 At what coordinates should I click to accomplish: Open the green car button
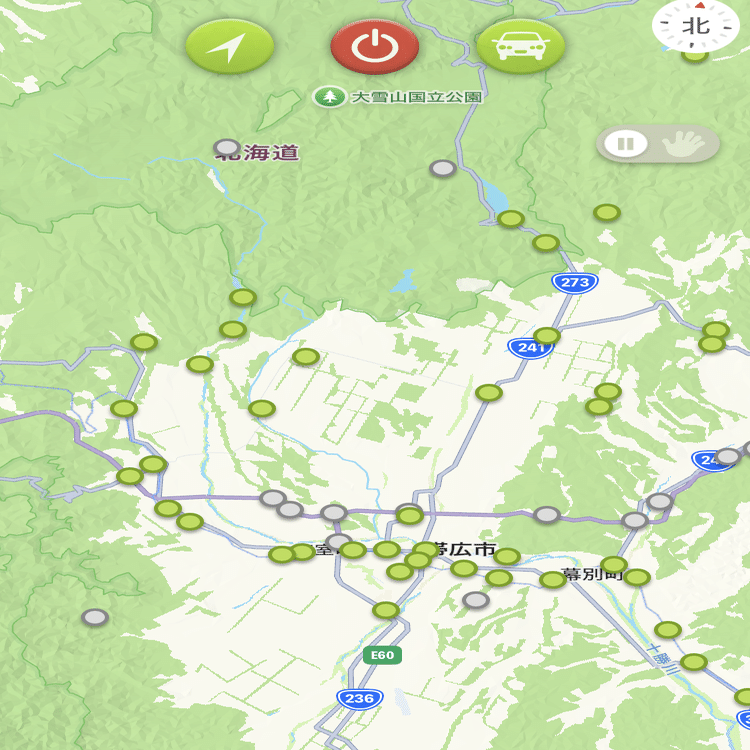[520, 46]
